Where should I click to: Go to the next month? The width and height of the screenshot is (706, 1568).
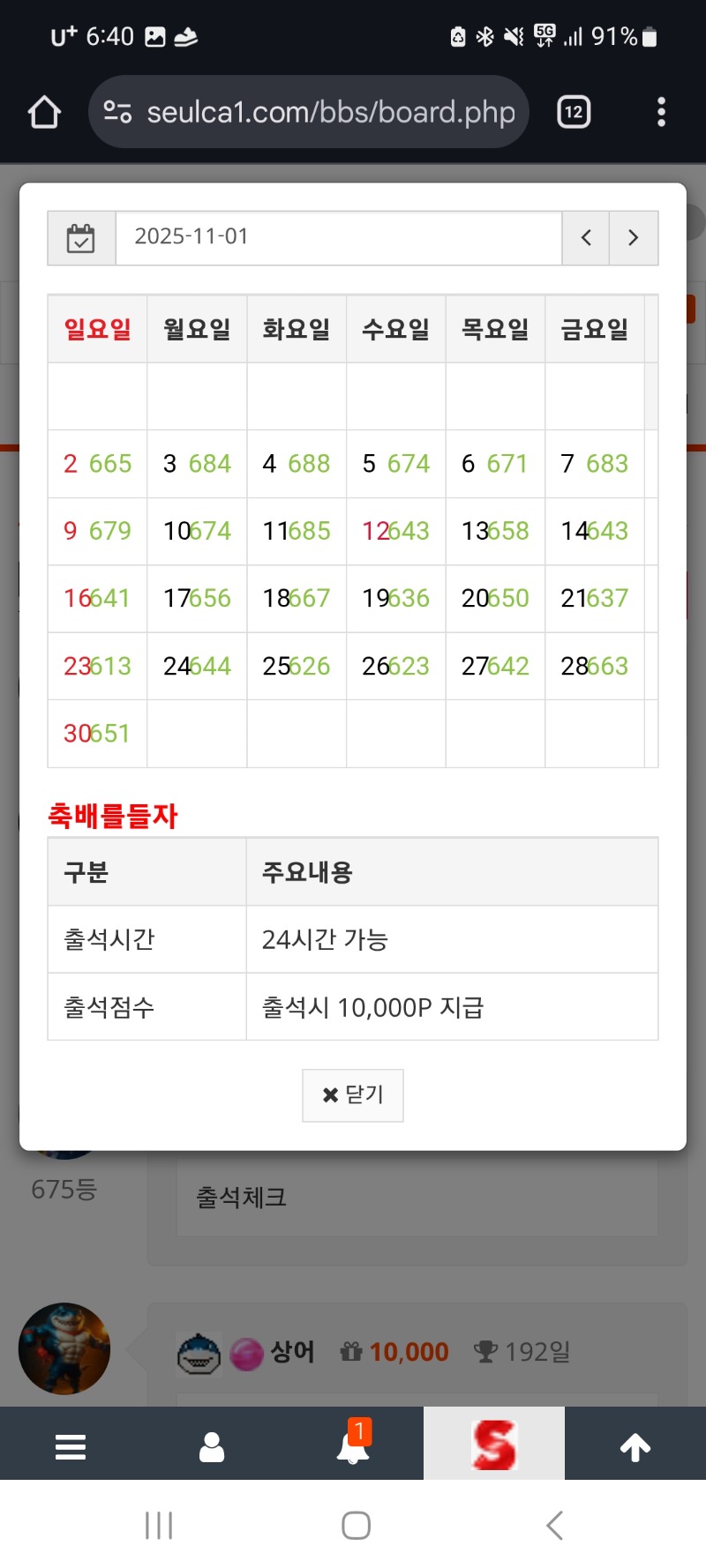tap(634, 238)
